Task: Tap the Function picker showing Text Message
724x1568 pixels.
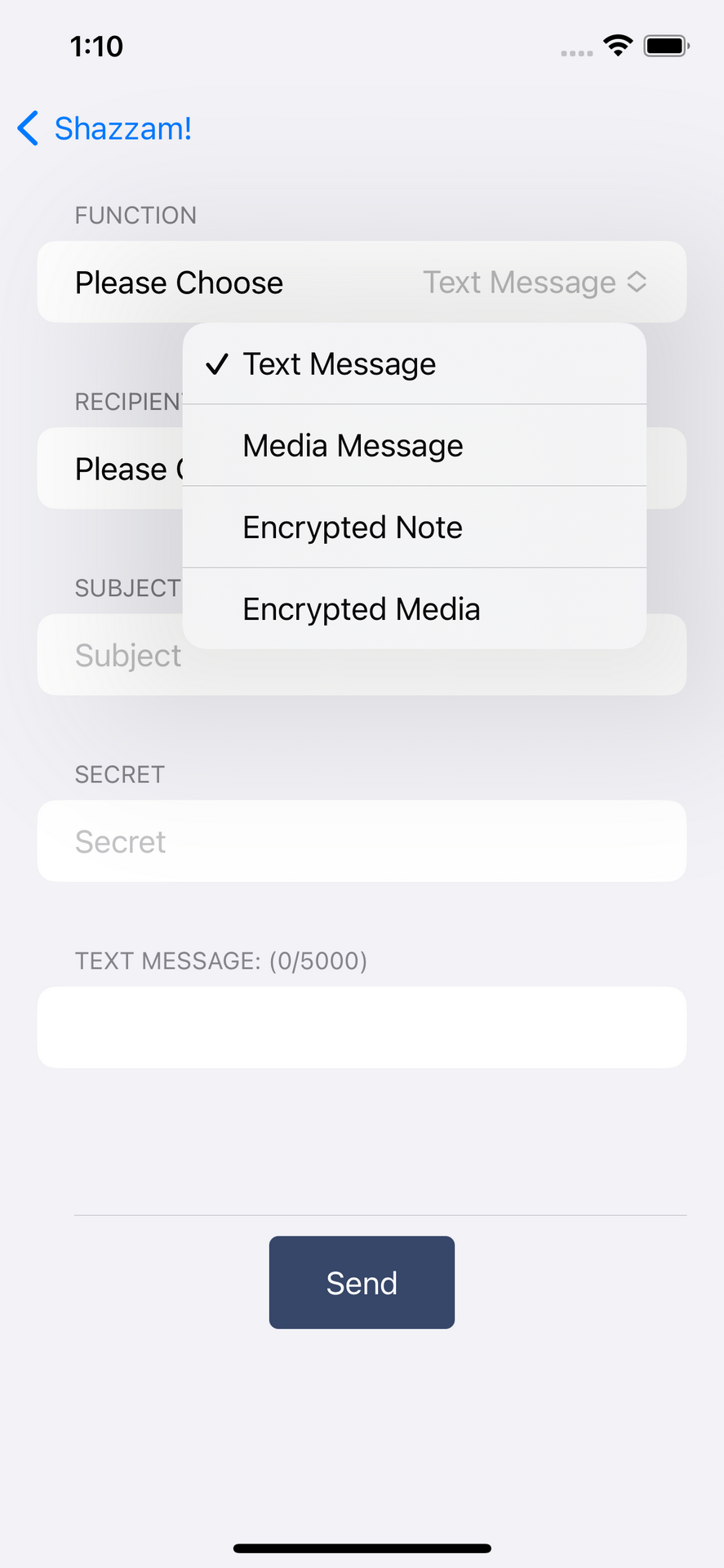Action: point(534,283)
